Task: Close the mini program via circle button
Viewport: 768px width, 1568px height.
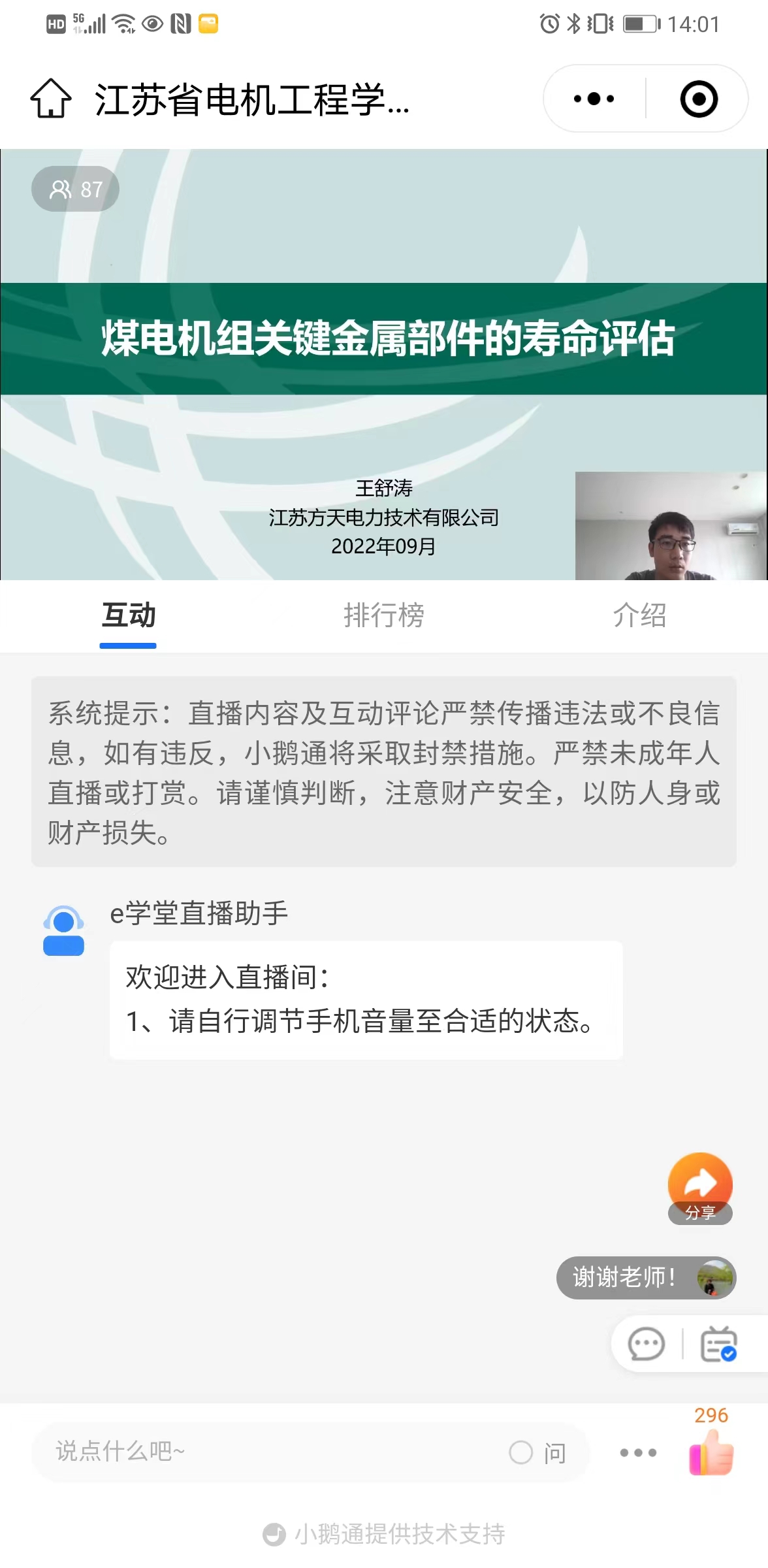Action: [x=698, y=99]
